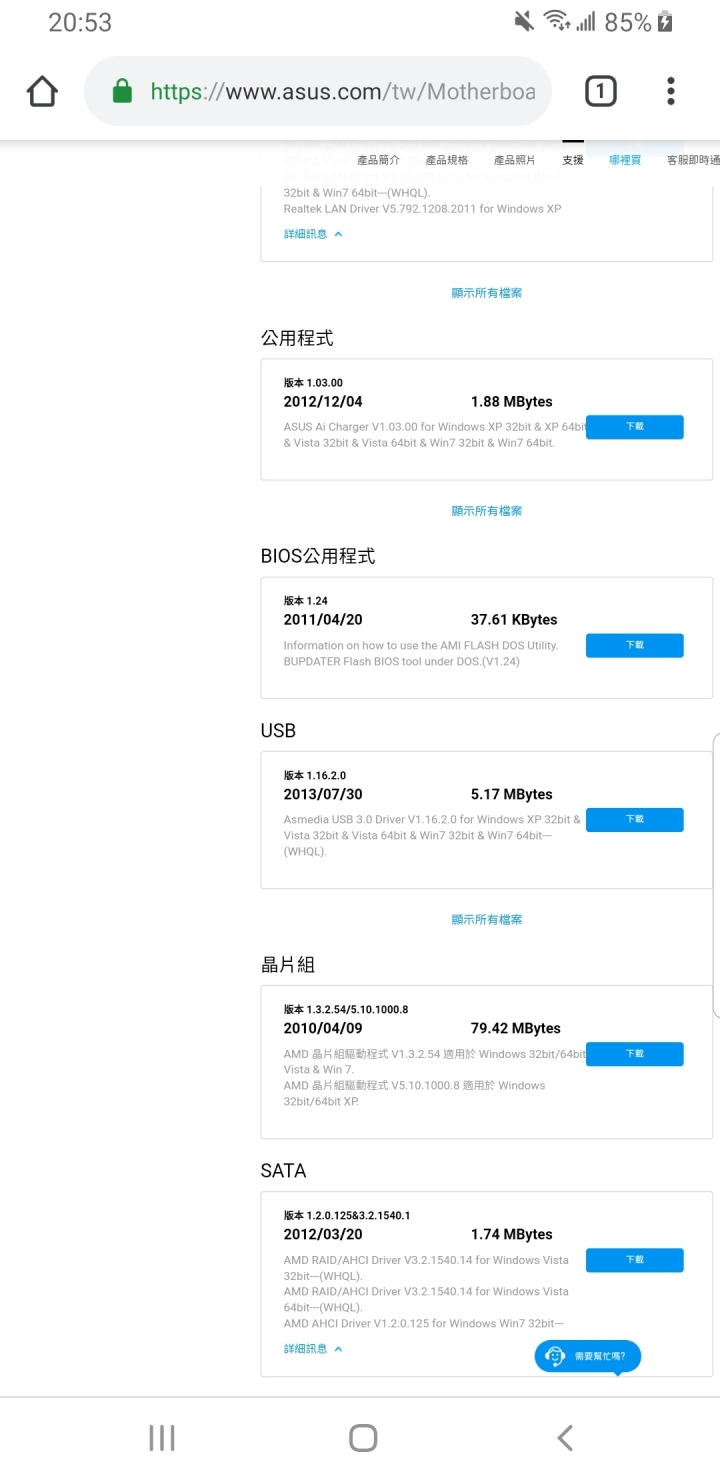Download the AMD chipset driver
Screen dimensions: 720x1480
pos(634,1053)
